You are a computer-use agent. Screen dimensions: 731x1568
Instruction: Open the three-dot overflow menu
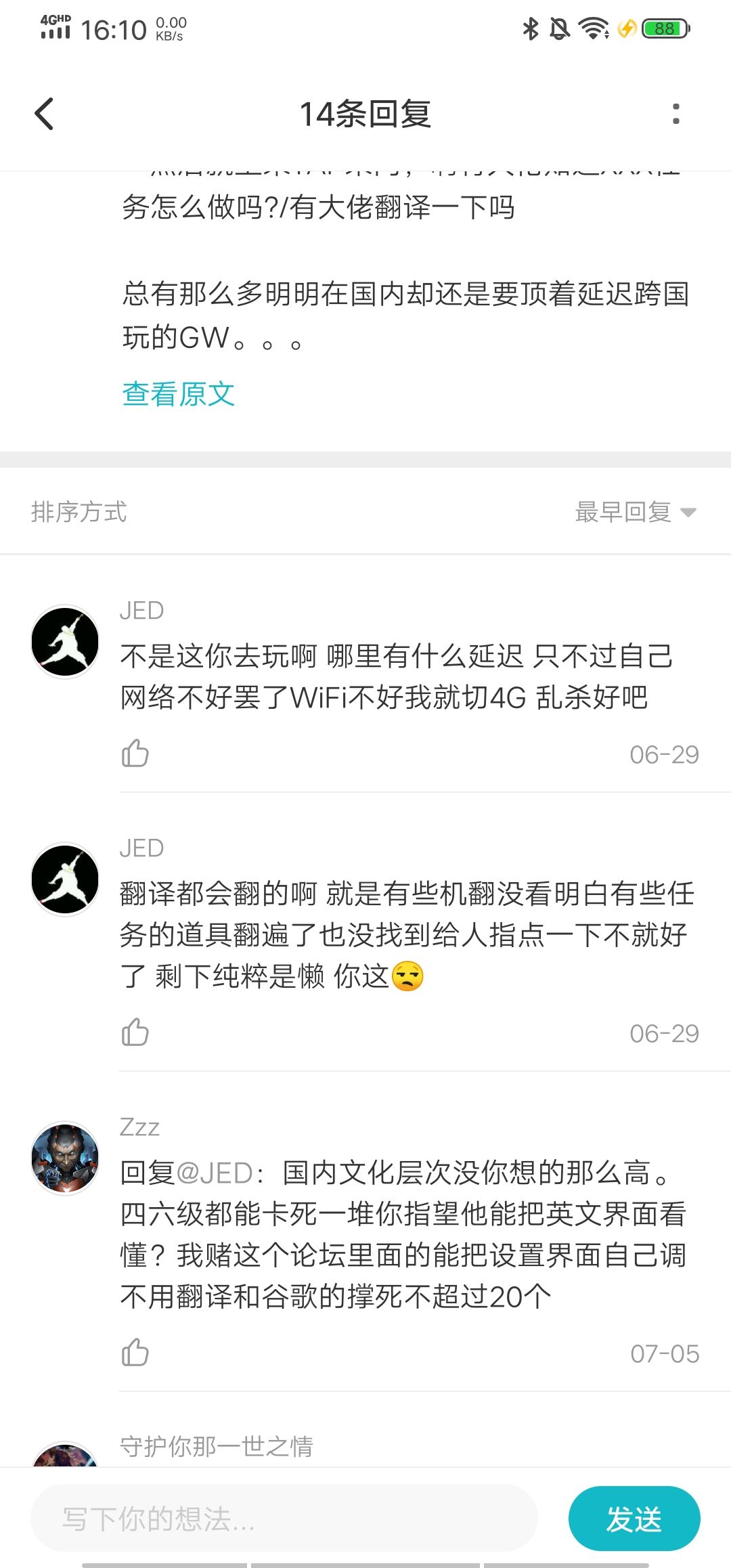(675, 114)
